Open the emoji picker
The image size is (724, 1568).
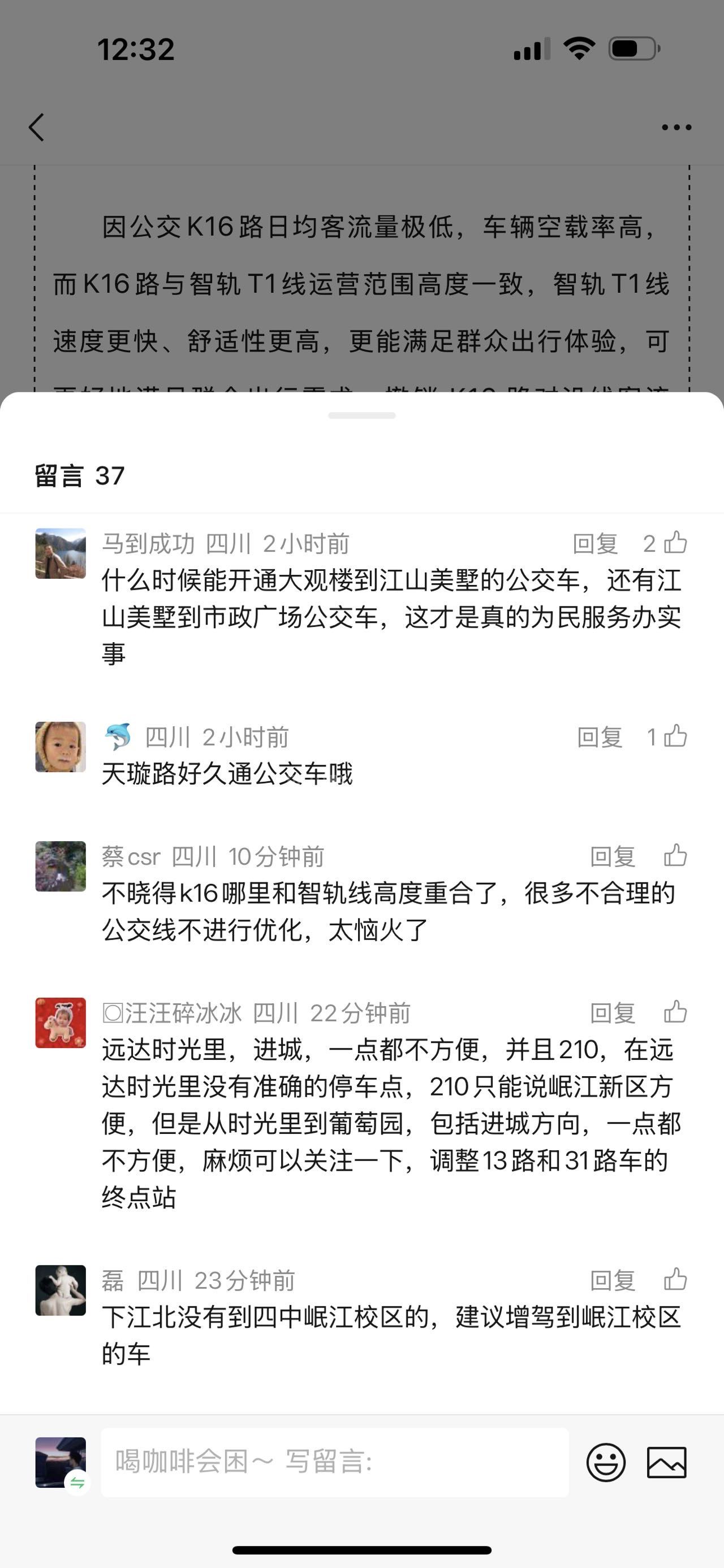click(x=605, y=1462)
